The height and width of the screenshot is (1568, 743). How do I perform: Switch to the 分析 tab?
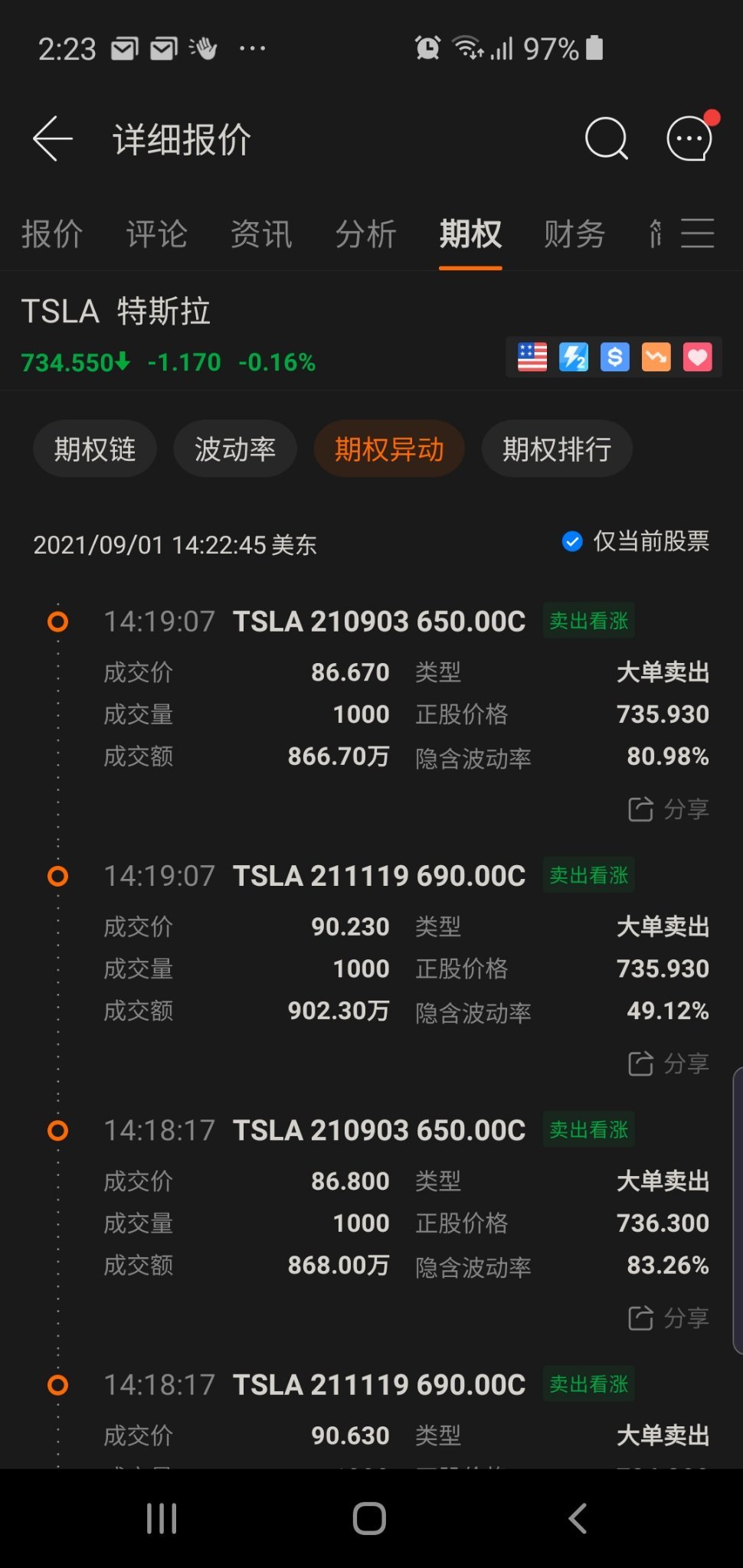365,234
